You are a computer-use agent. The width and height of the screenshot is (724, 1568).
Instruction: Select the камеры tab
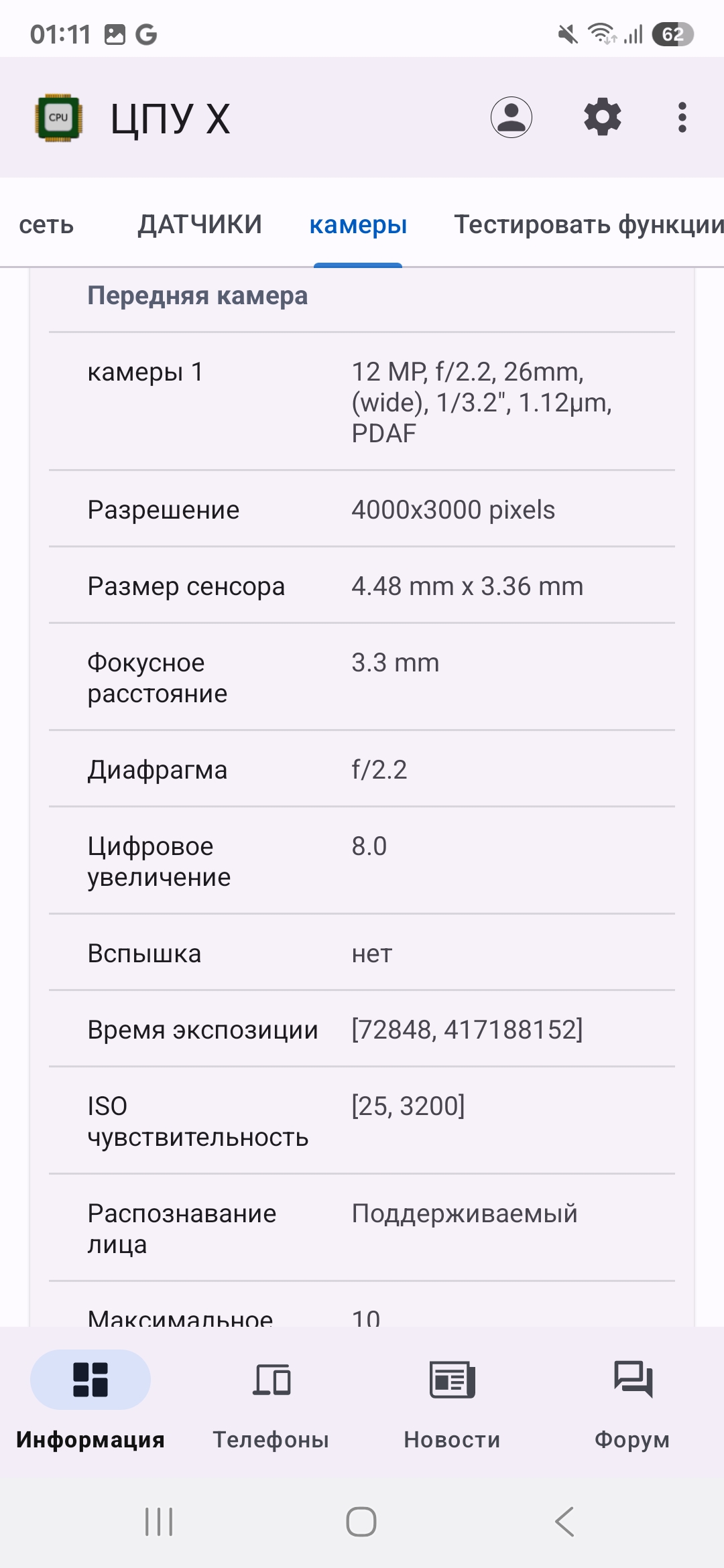(x=358, y=224)
